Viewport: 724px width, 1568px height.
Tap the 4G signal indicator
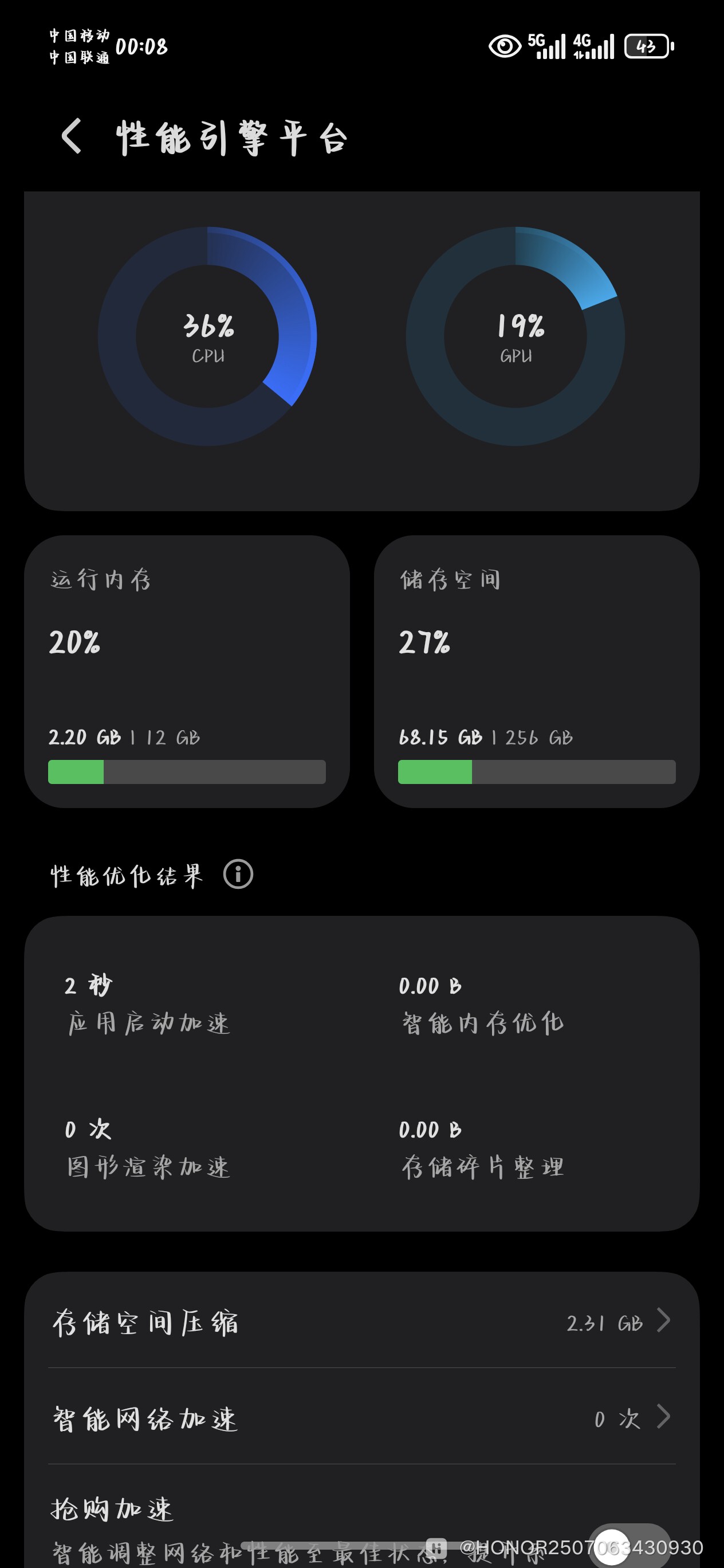click(593, 46)
